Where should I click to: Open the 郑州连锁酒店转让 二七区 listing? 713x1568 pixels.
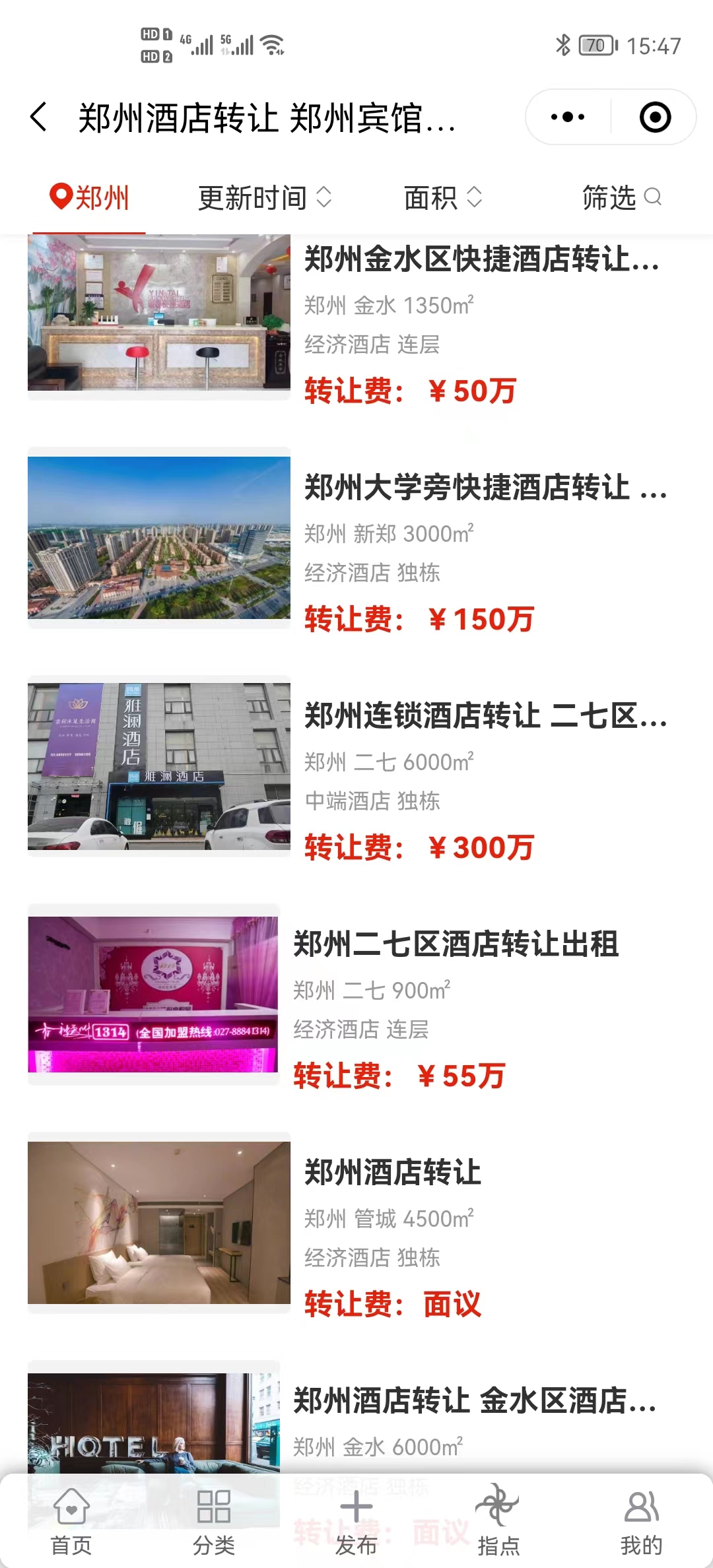coord(485,716)
